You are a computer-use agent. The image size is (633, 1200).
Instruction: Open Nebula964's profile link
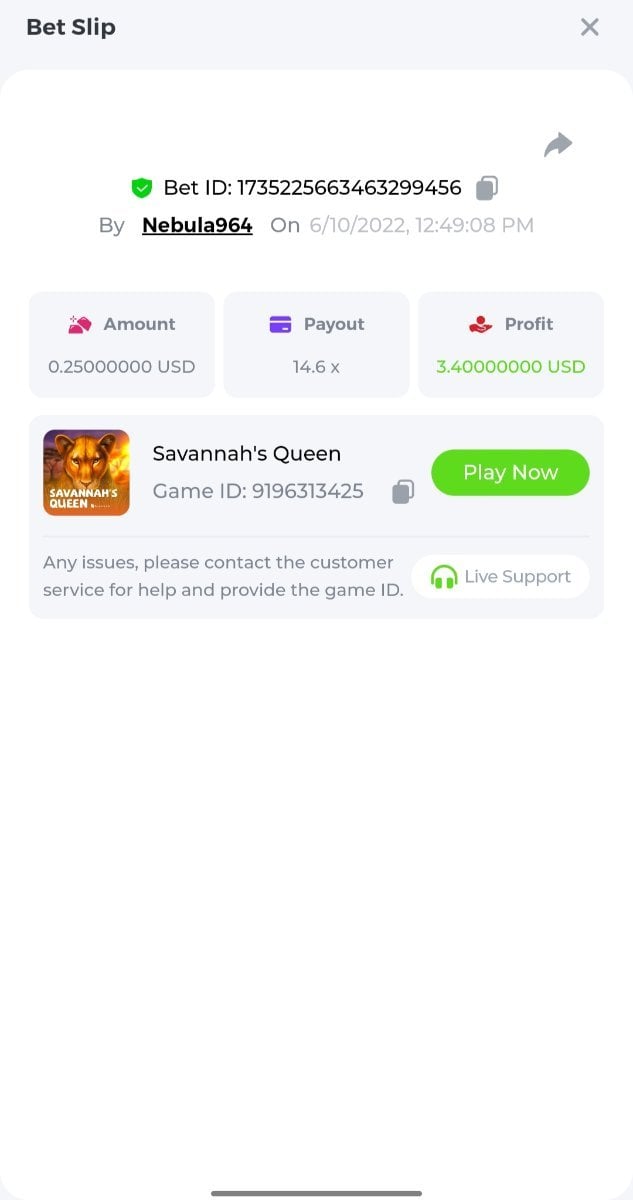pyautogui.click(x=197, y=225)
